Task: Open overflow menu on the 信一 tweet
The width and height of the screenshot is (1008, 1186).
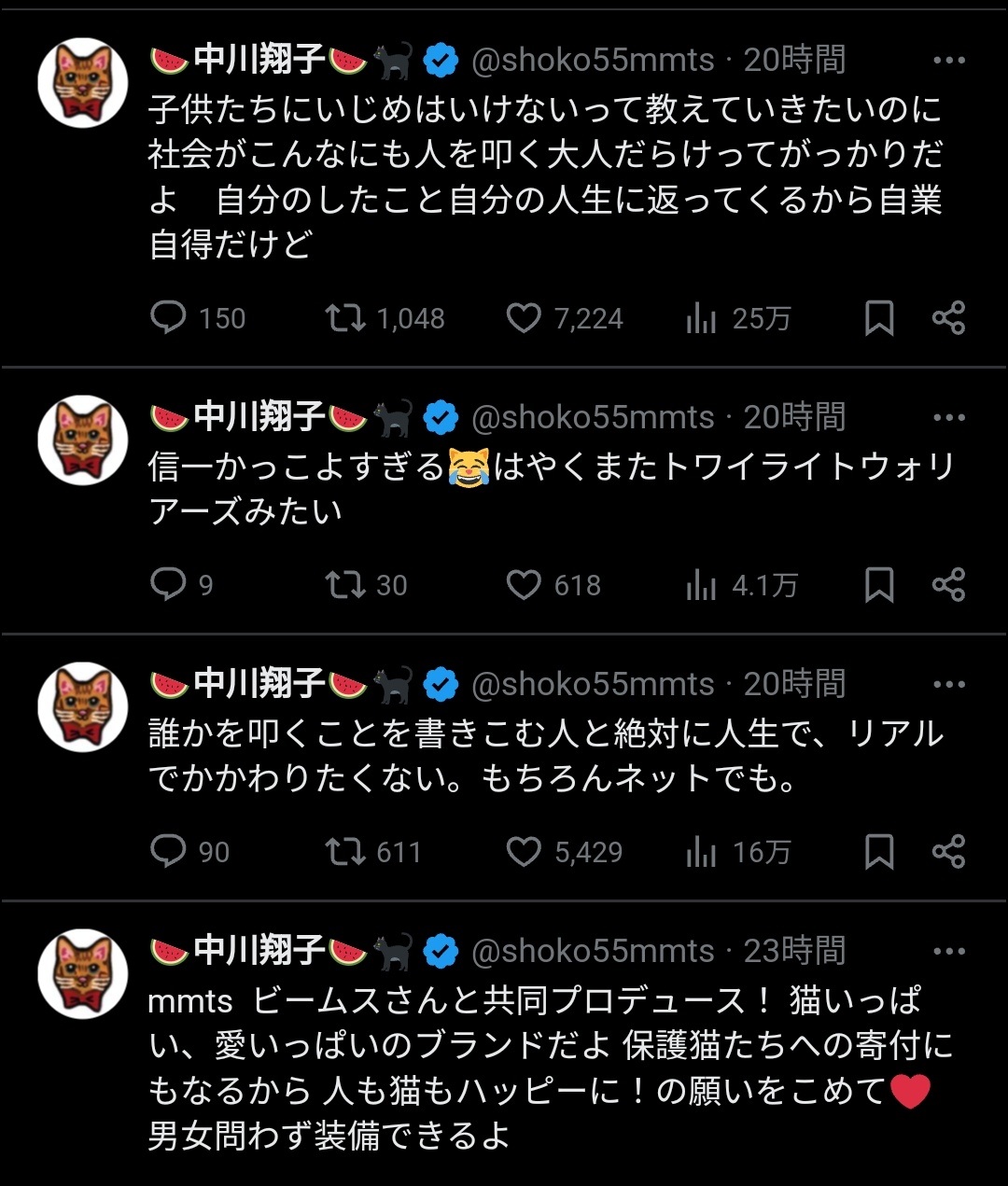Action: 948,418
